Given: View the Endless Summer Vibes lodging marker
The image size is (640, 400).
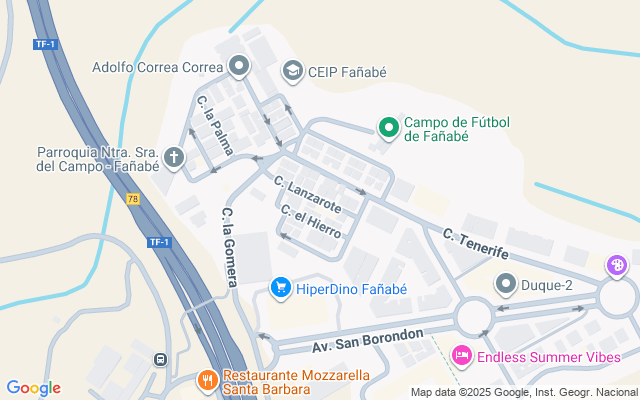Looking at the screenshot, I should [461, 355].
